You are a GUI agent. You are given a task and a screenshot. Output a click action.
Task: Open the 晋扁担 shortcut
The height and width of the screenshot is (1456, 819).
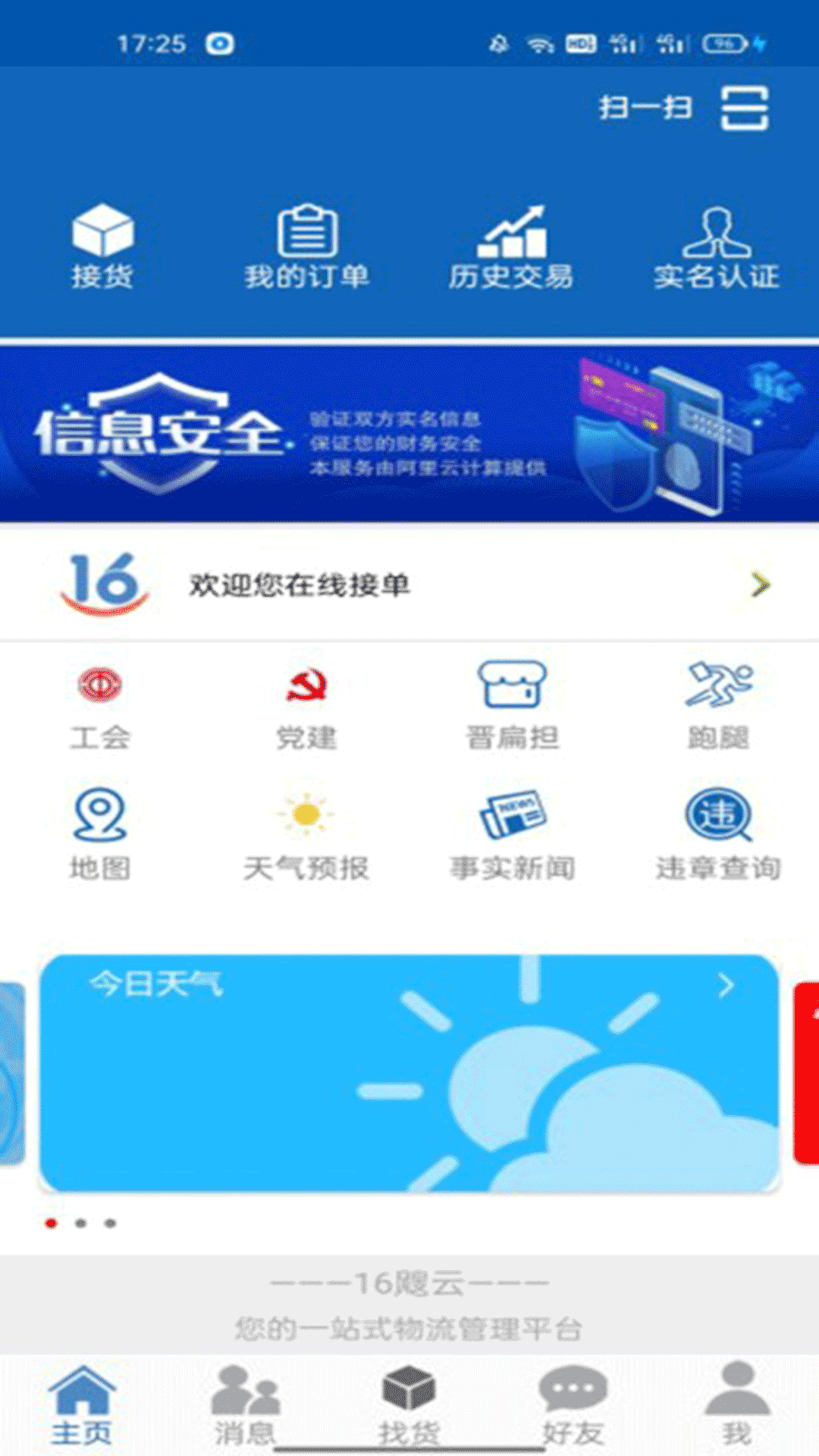point(513,705)
